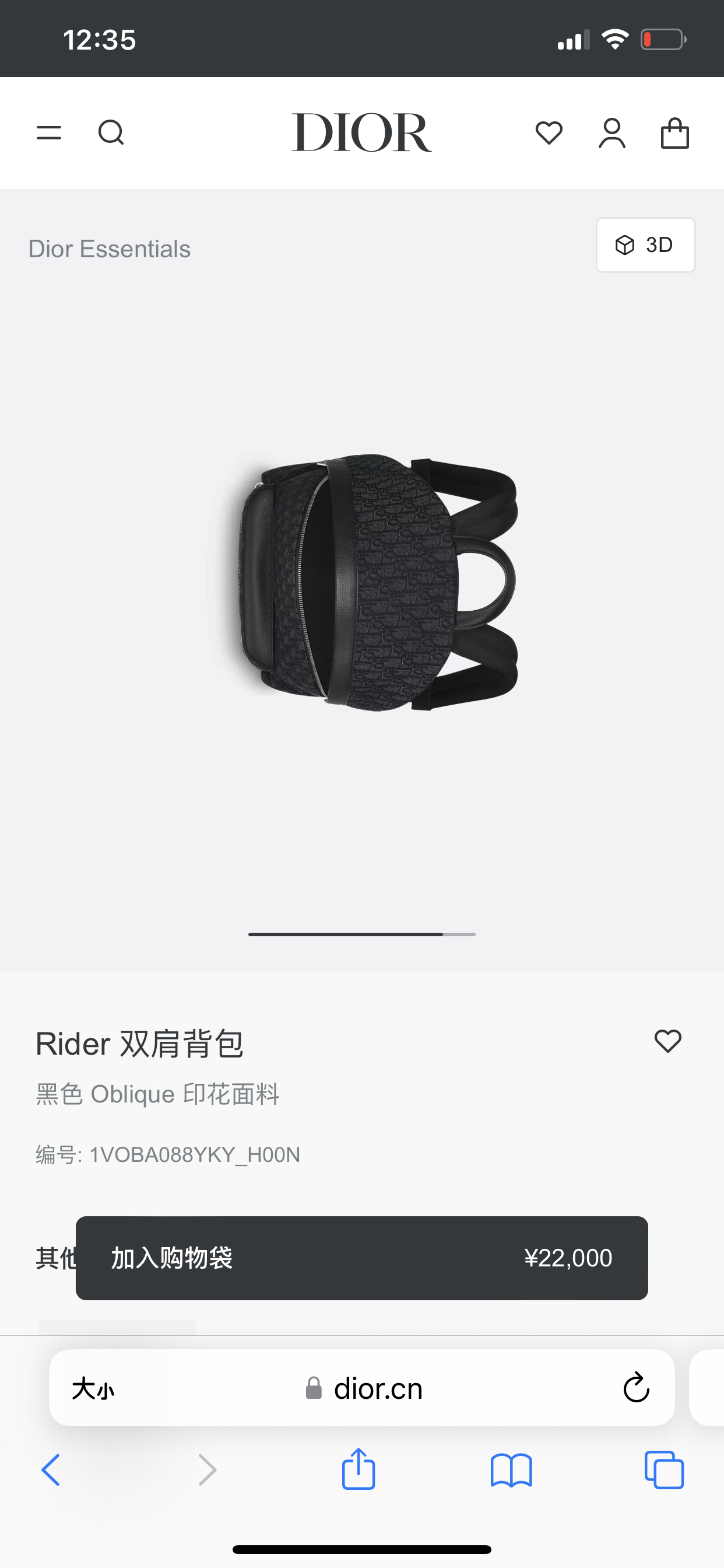
Task: Open the account profile icon
Action: click(611, 132)
